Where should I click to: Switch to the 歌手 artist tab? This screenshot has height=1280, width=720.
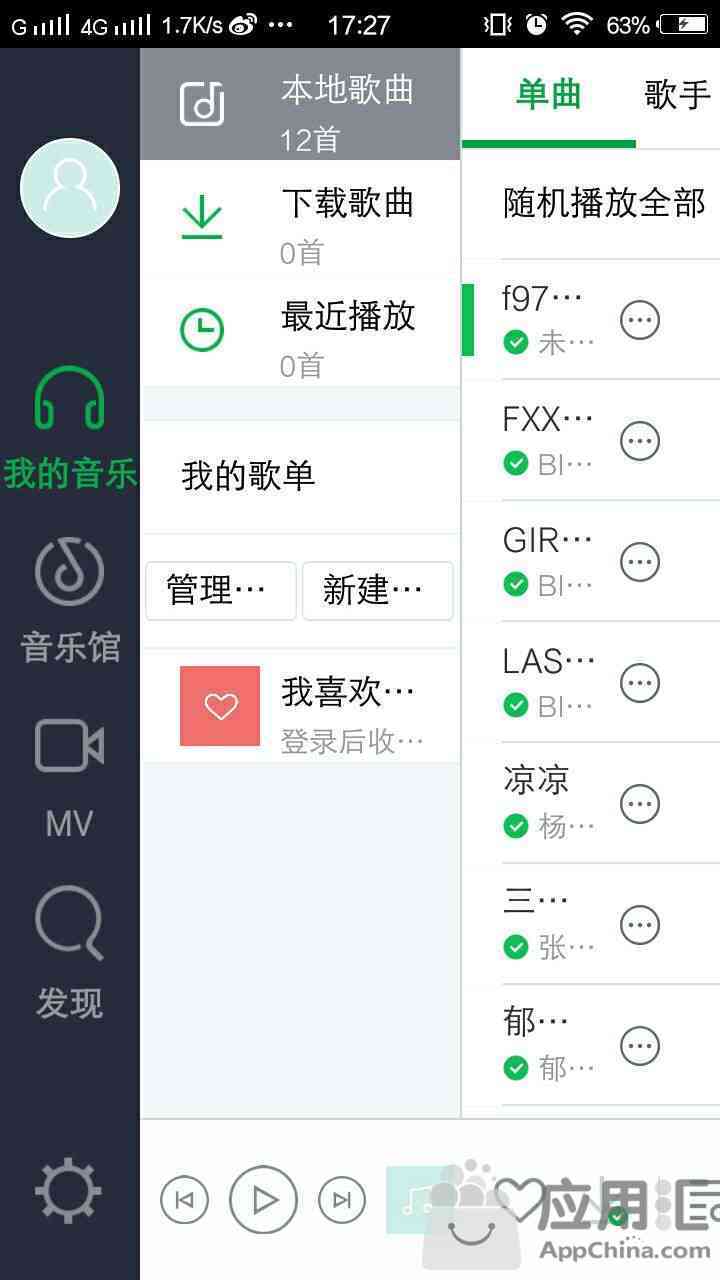676,96
